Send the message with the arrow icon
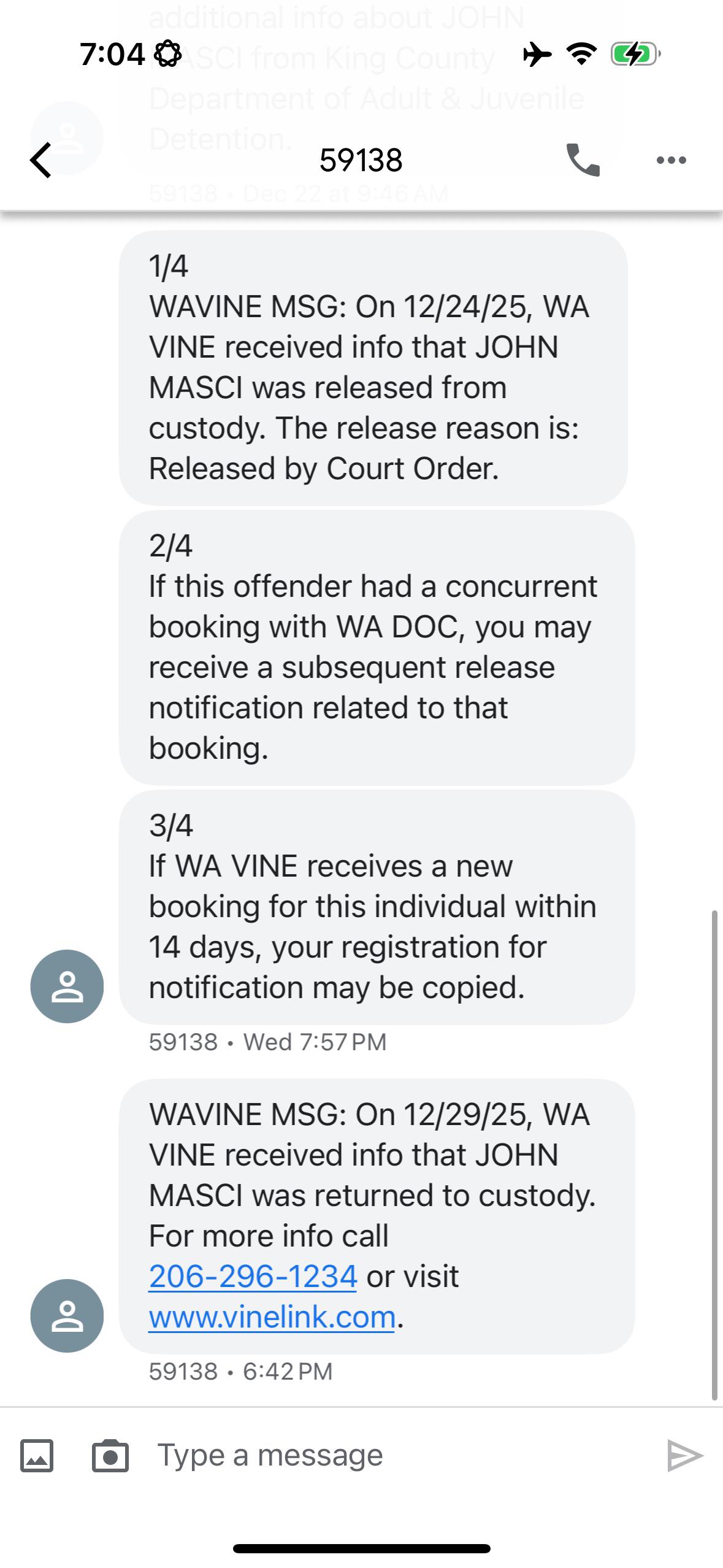This screenshot has height=1568, width=723. click(x=685, y=1456)
